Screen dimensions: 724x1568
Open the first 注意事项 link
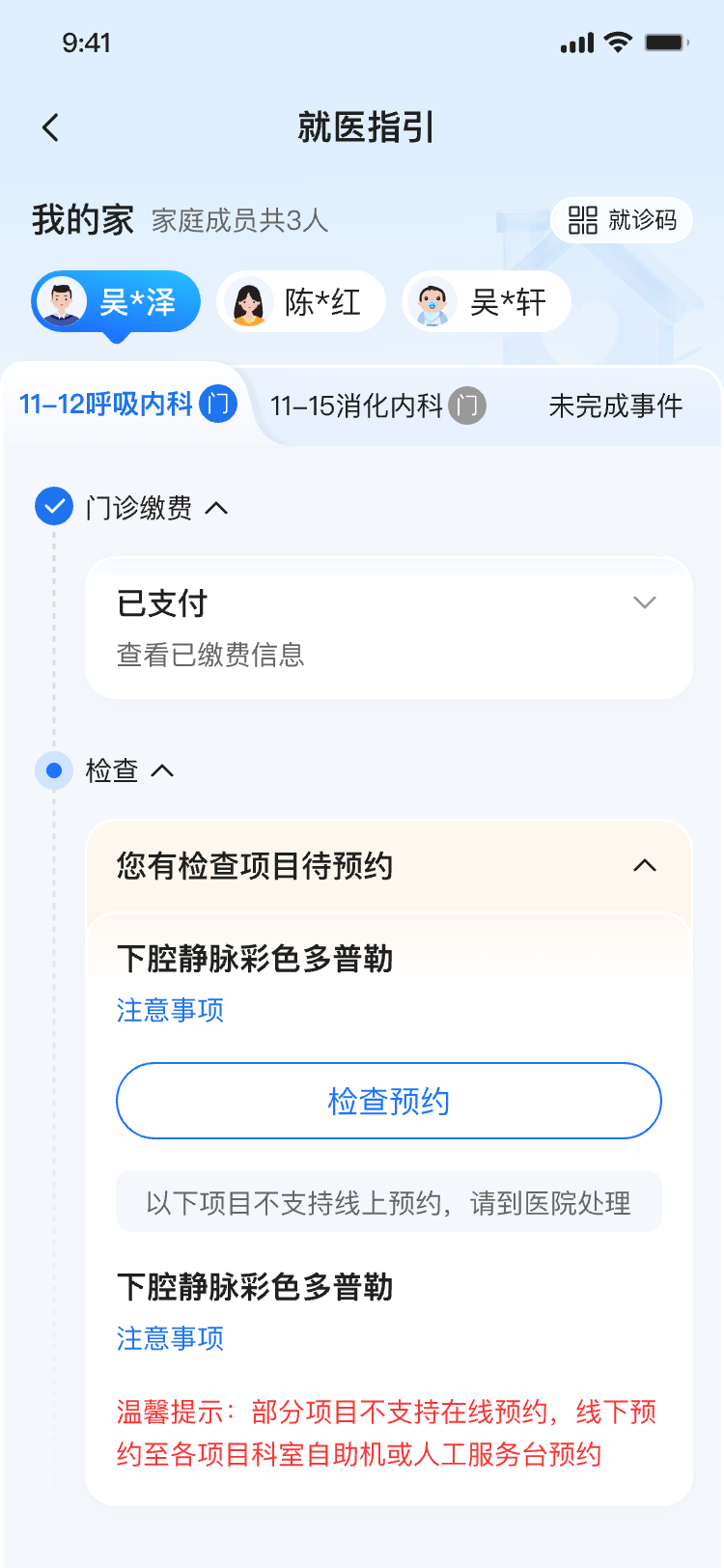click(x=170, y=1010)
